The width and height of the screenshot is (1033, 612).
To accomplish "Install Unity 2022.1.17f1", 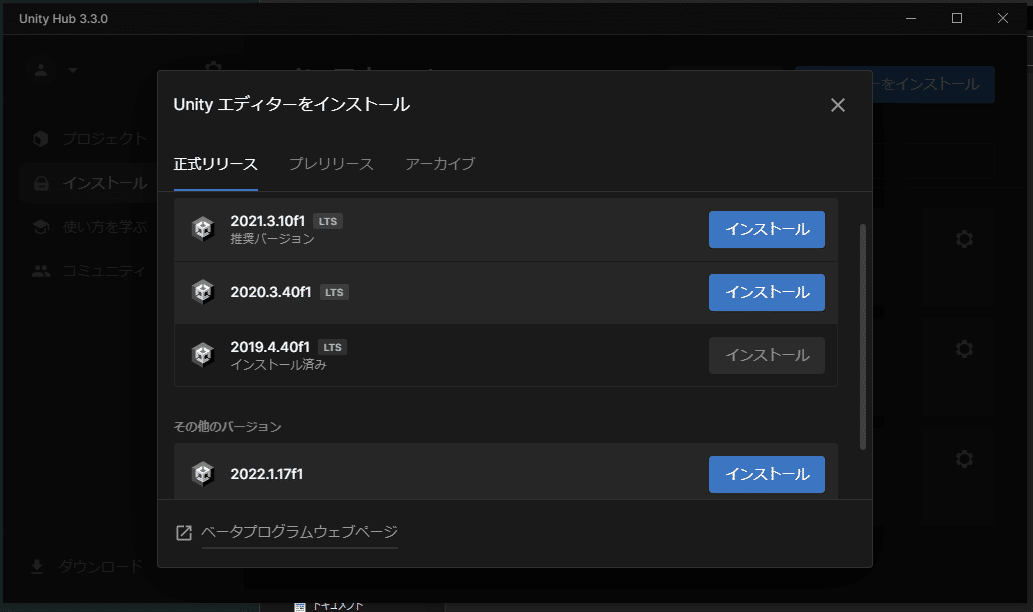I will pyautogui.click(x=766, y=474).
